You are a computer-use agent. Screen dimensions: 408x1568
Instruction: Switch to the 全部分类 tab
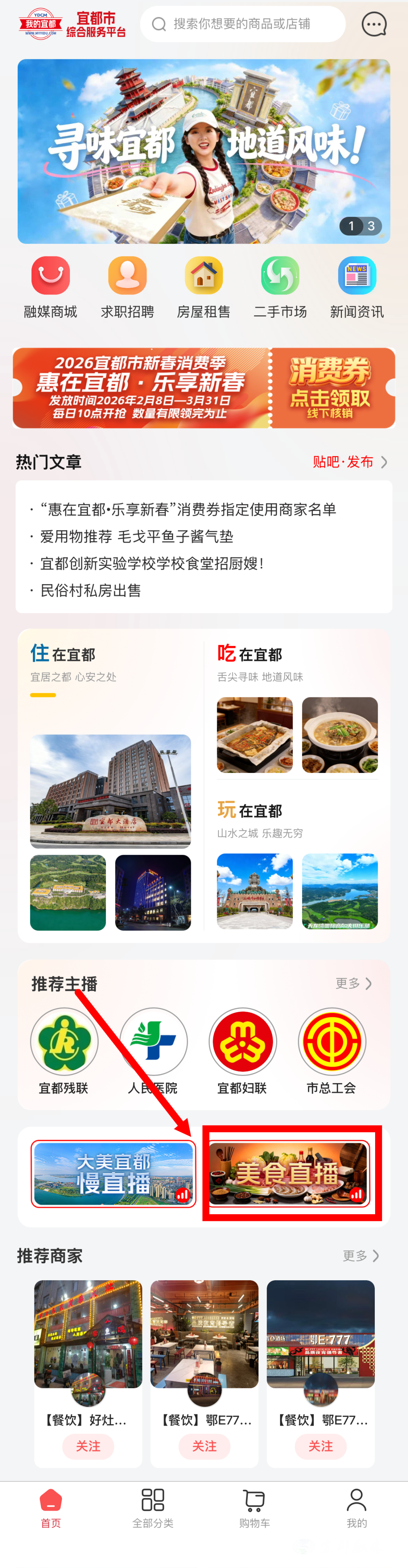153,1507
